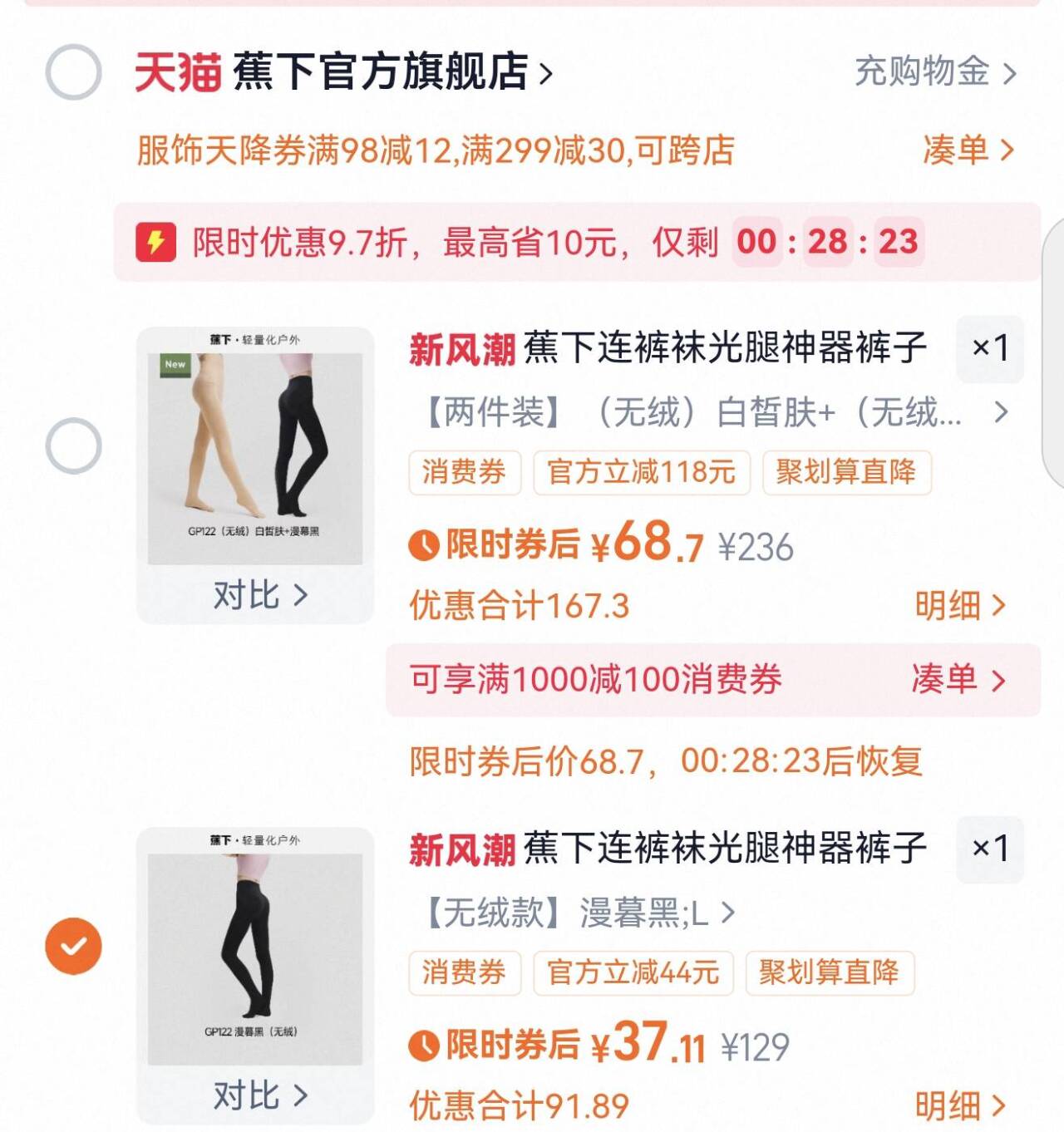
Task: Select all items from 蕉下官方旗舰店
Action: click(x=73, y=71)
